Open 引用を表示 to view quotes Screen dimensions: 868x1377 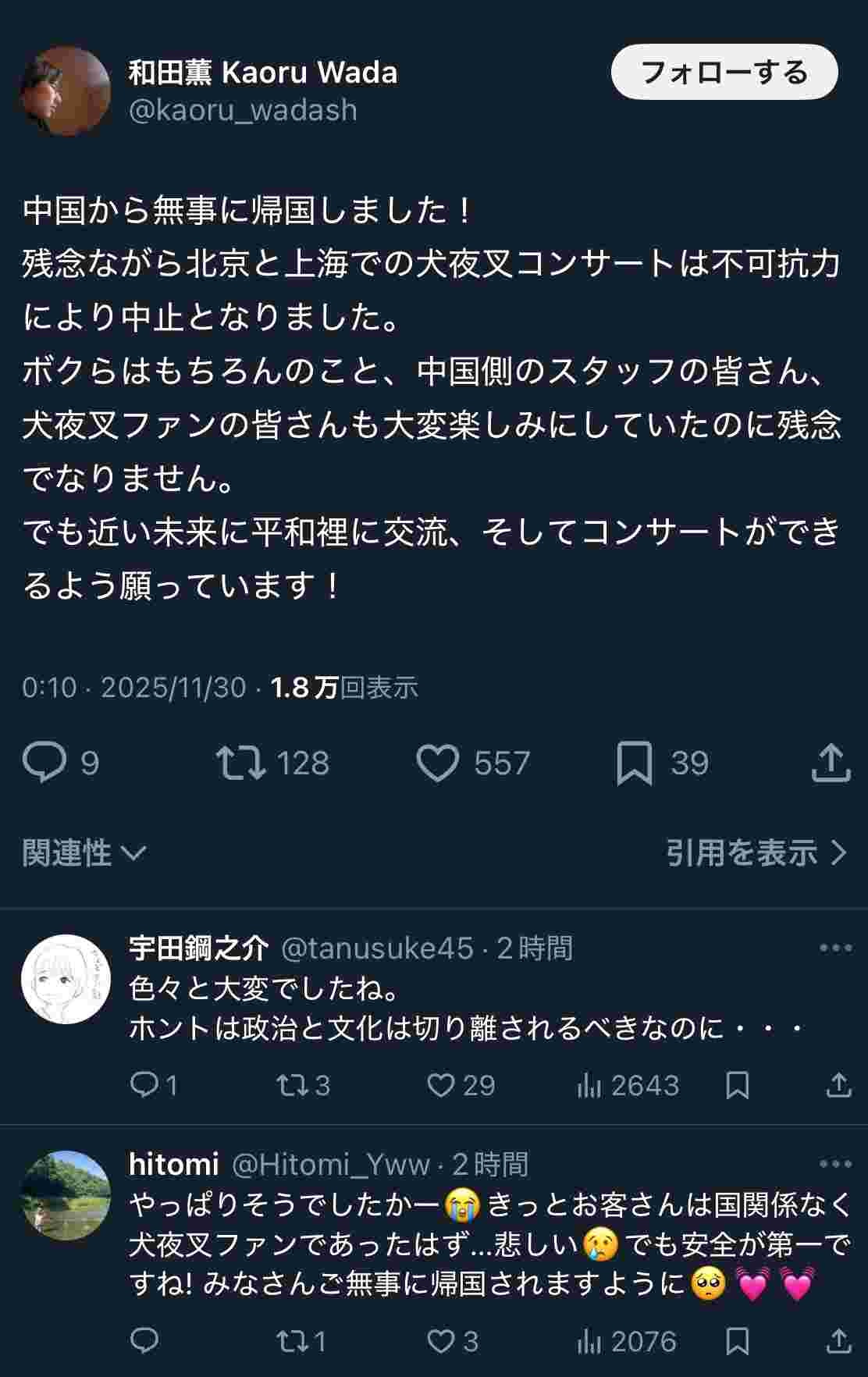pyautogui.click(x=756, y=853)
